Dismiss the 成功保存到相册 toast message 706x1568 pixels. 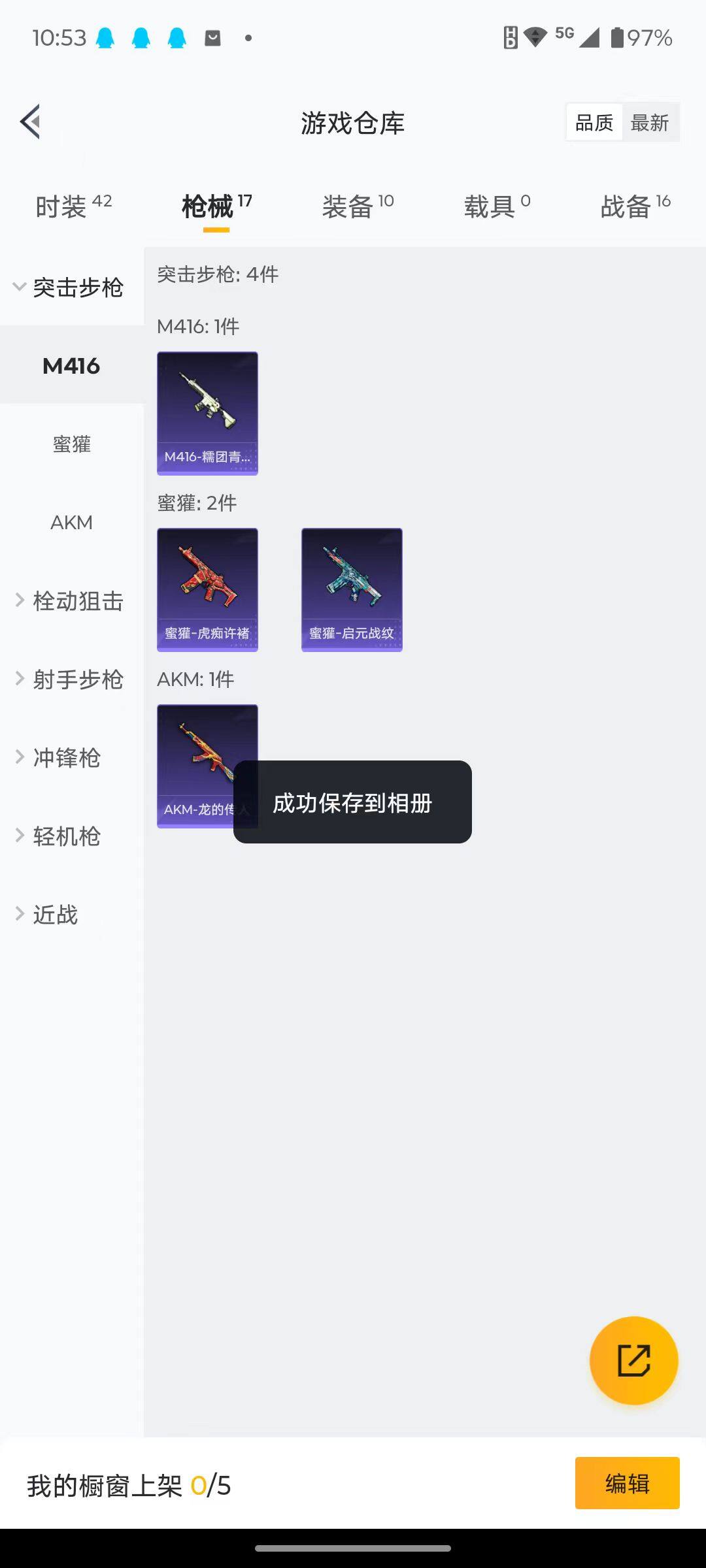(352, 803)
